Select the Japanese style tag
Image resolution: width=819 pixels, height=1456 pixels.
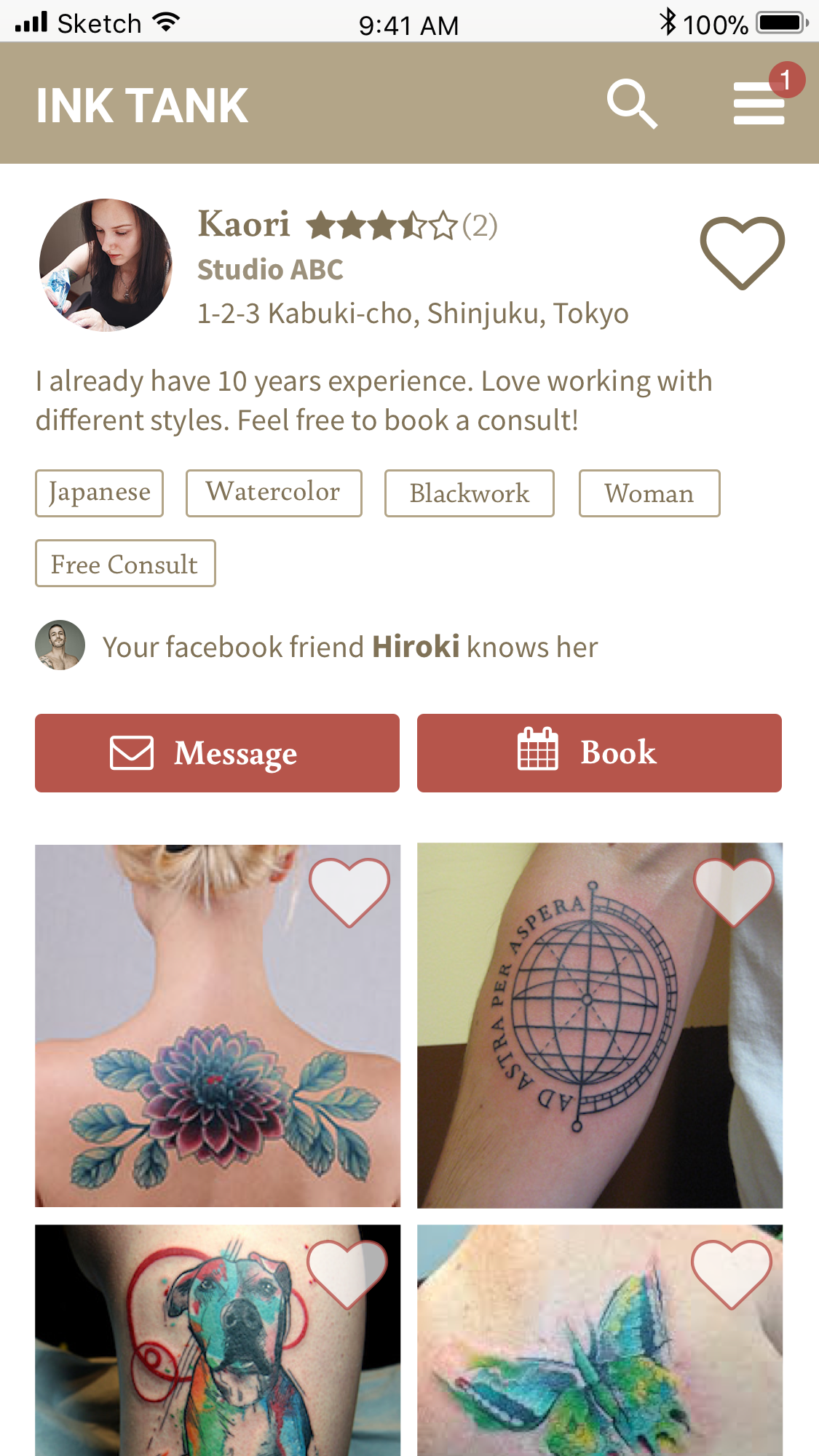100,493
